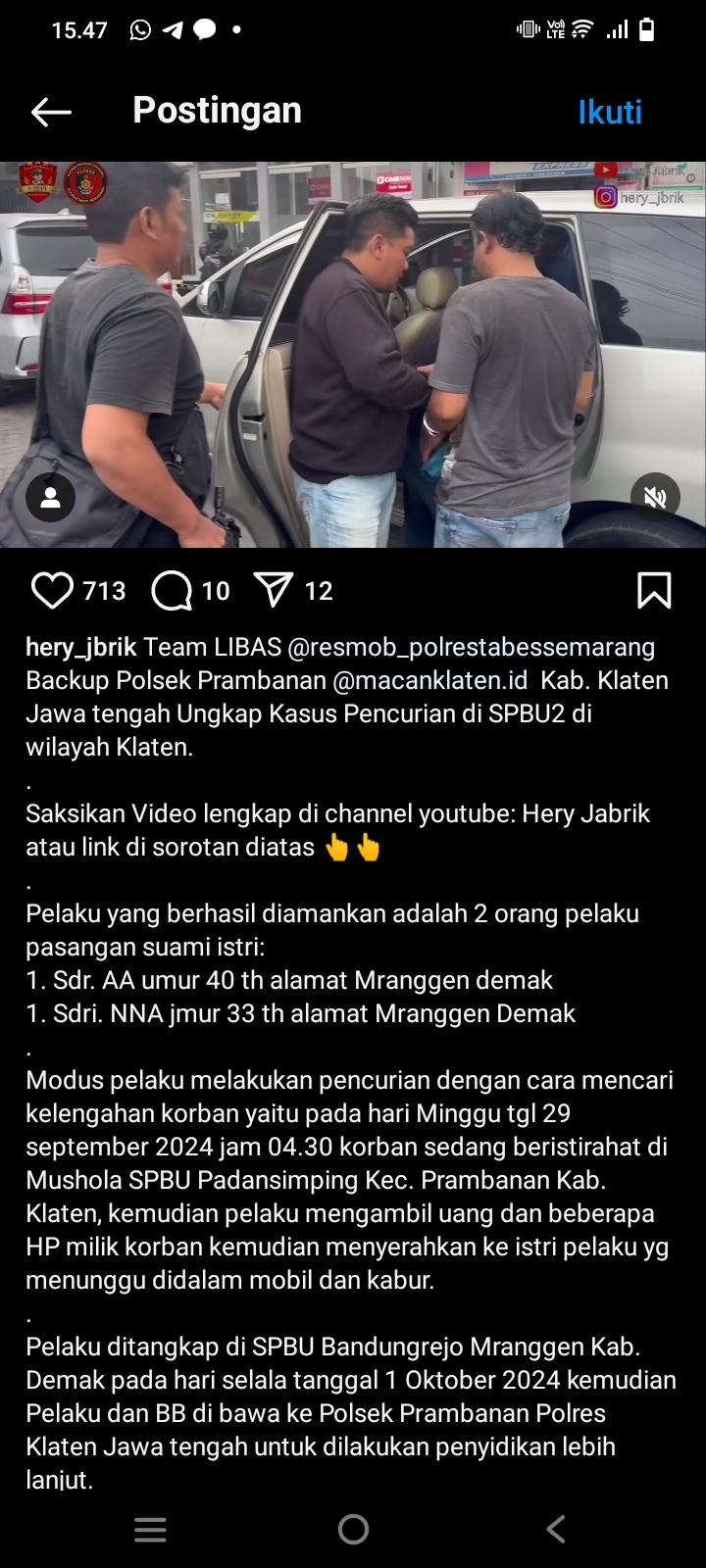Open battery status from the status bar
This screenshot has width=706, height=1568.
[647, 29]
